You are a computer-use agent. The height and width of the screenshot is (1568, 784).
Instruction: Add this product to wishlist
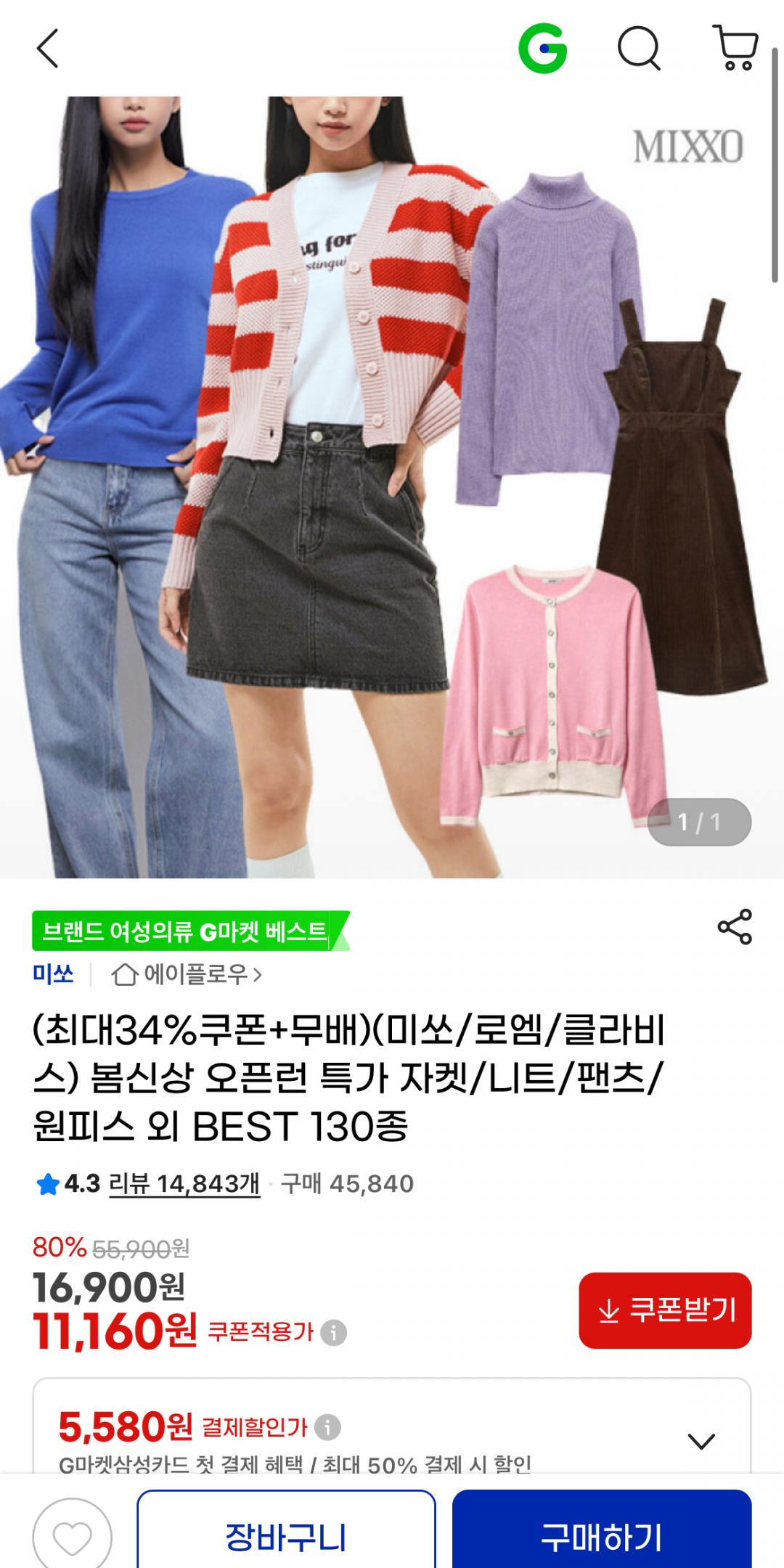click(x=72, y=1536)
